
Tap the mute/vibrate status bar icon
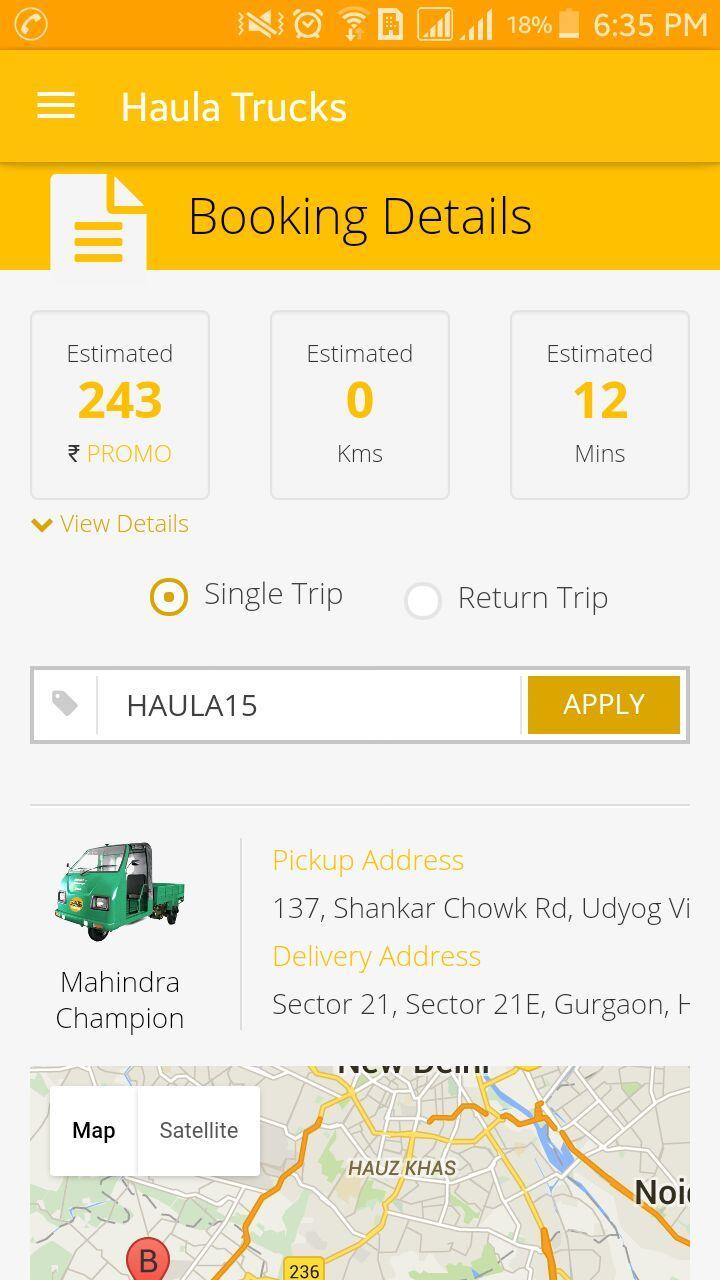pos(258,21)
